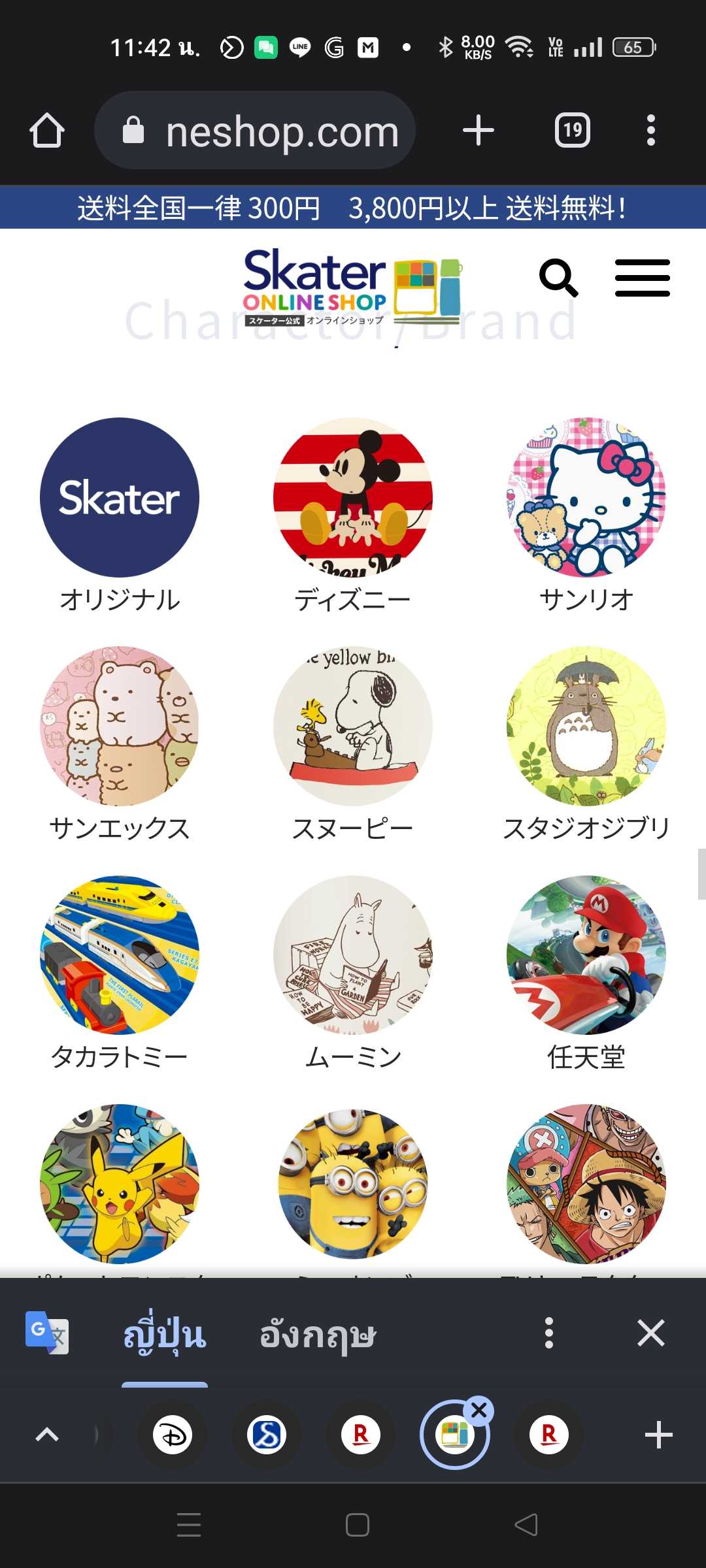This screenshot has width=706, height=1568.
Task: Open the スヌーピー category
Action: pos(353,727)
